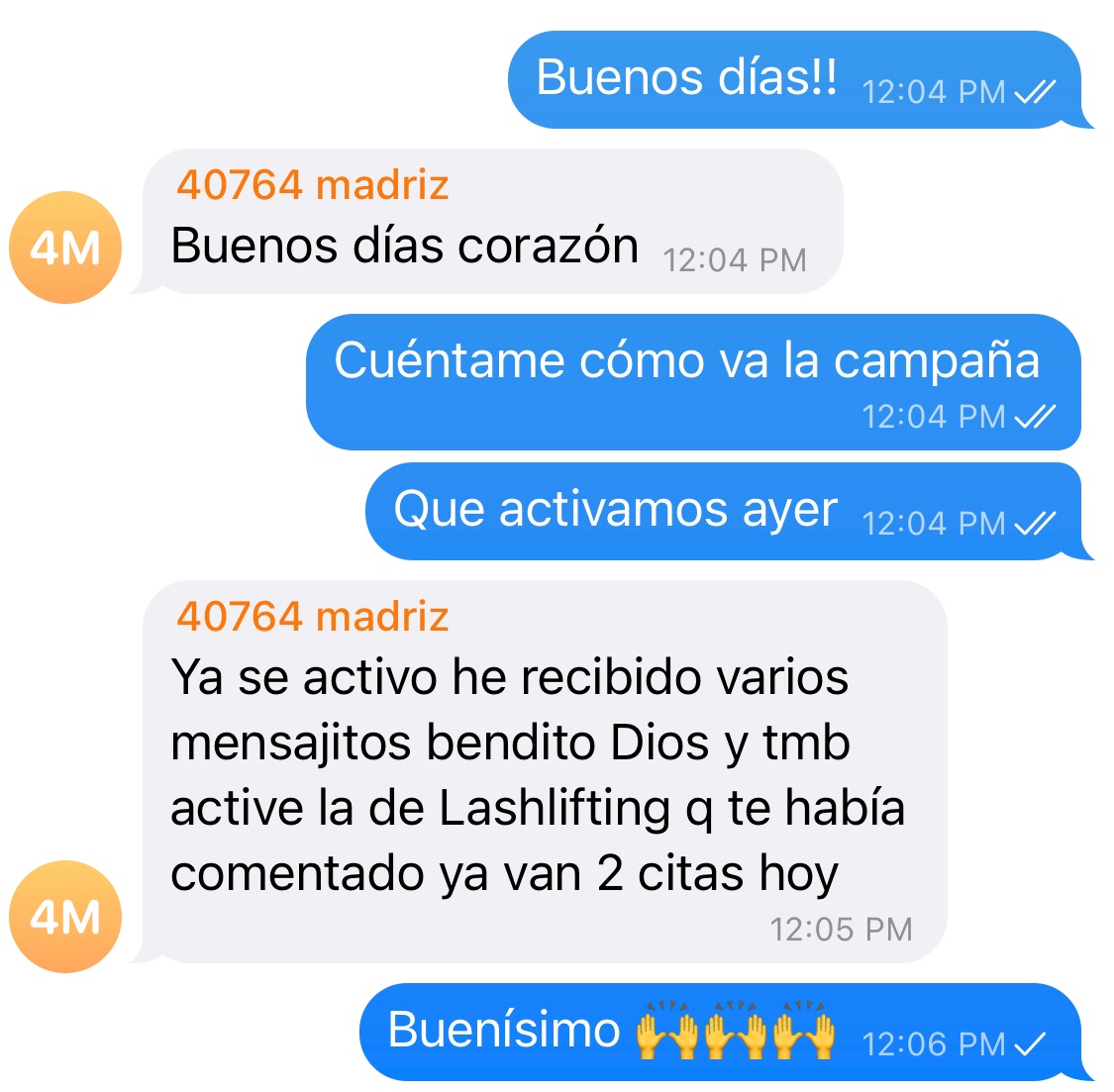Viewport: 1114px width, 1092px height.
Task: Tap sender name above "Buenos días corazón"
Action: point(312,185)
